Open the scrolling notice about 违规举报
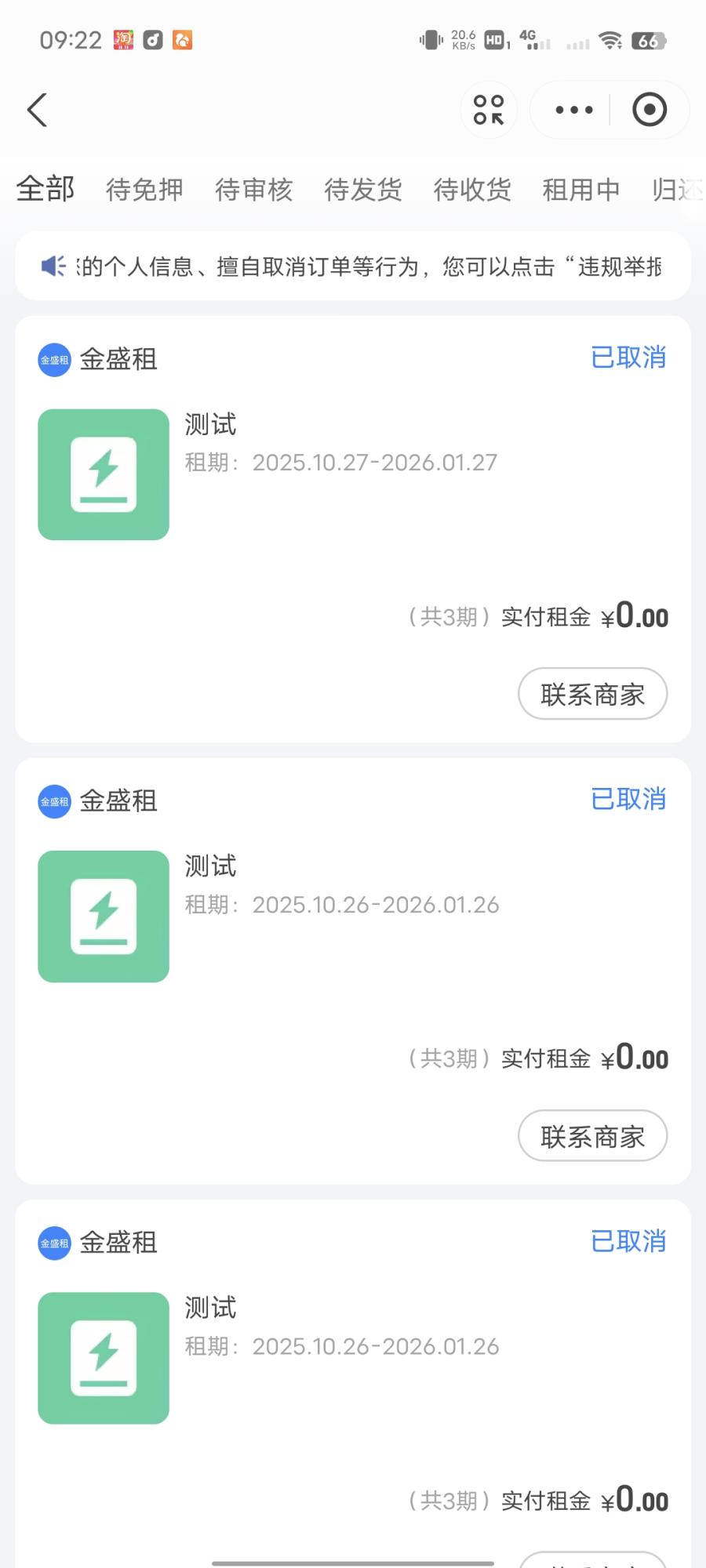 coord(353,267)
